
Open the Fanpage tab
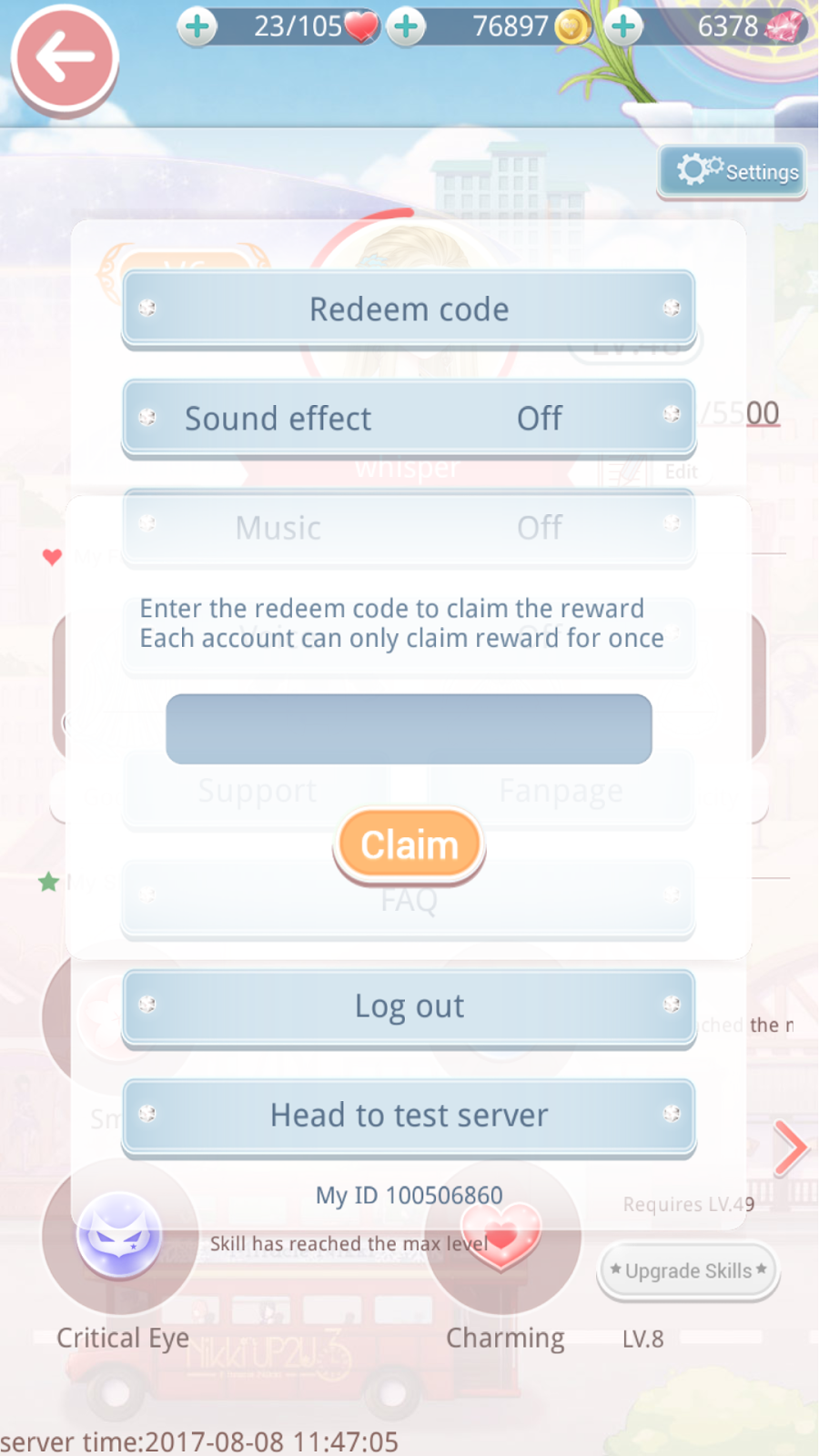(561, 790)
